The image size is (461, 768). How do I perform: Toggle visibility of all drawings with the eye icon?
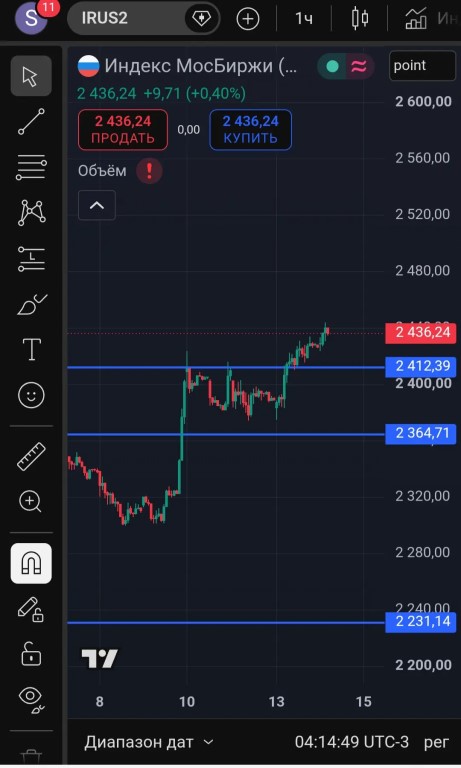click(31, 698)
